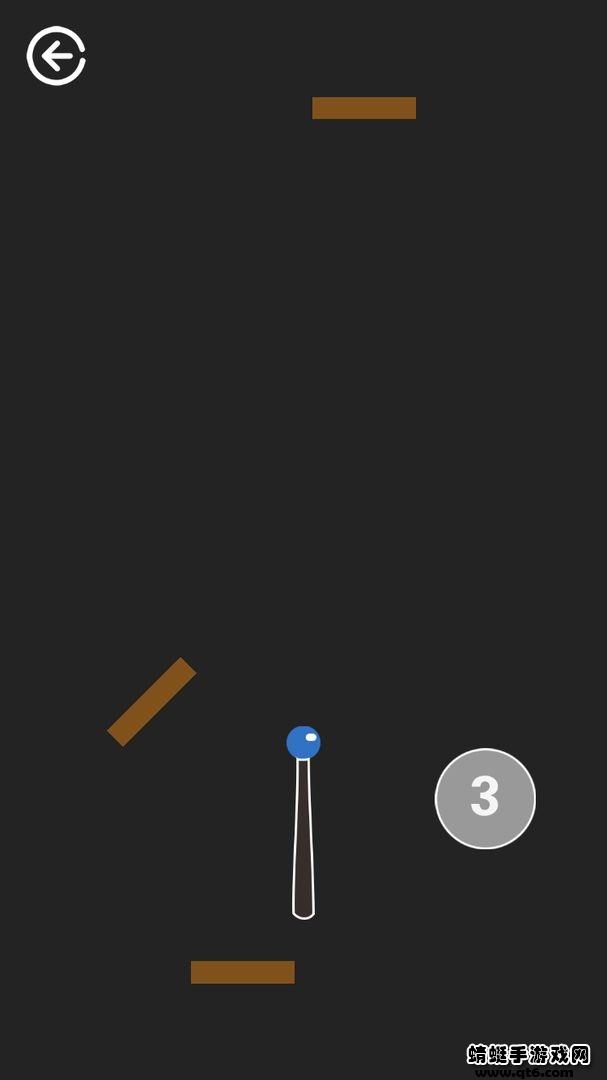Viewport: 607px width, 1080px height.
Task: Tap the back arrow icon
Action: pyautogui.click(x=56, y=56)
